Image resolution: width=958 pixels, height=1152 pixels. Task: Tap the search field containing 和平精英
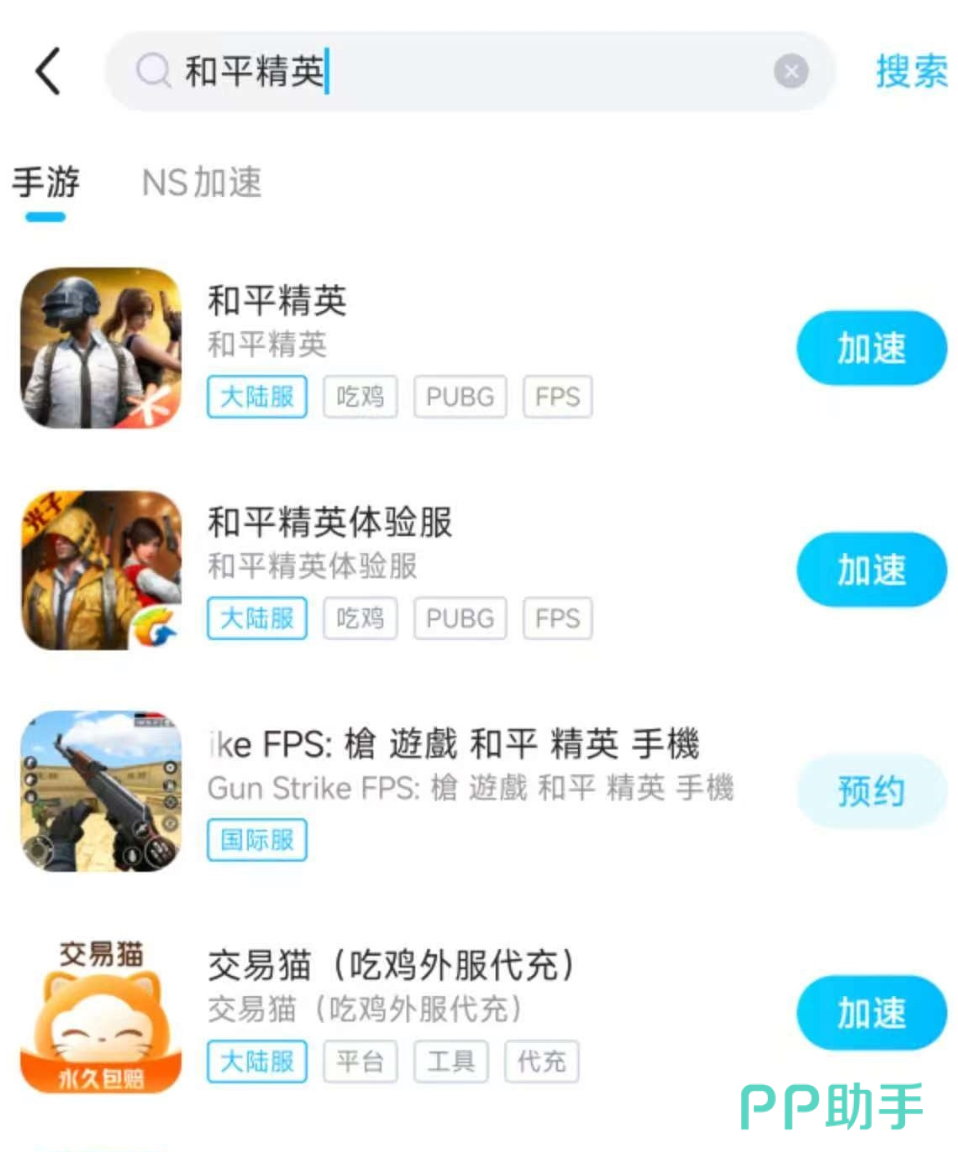click(450, 72)
